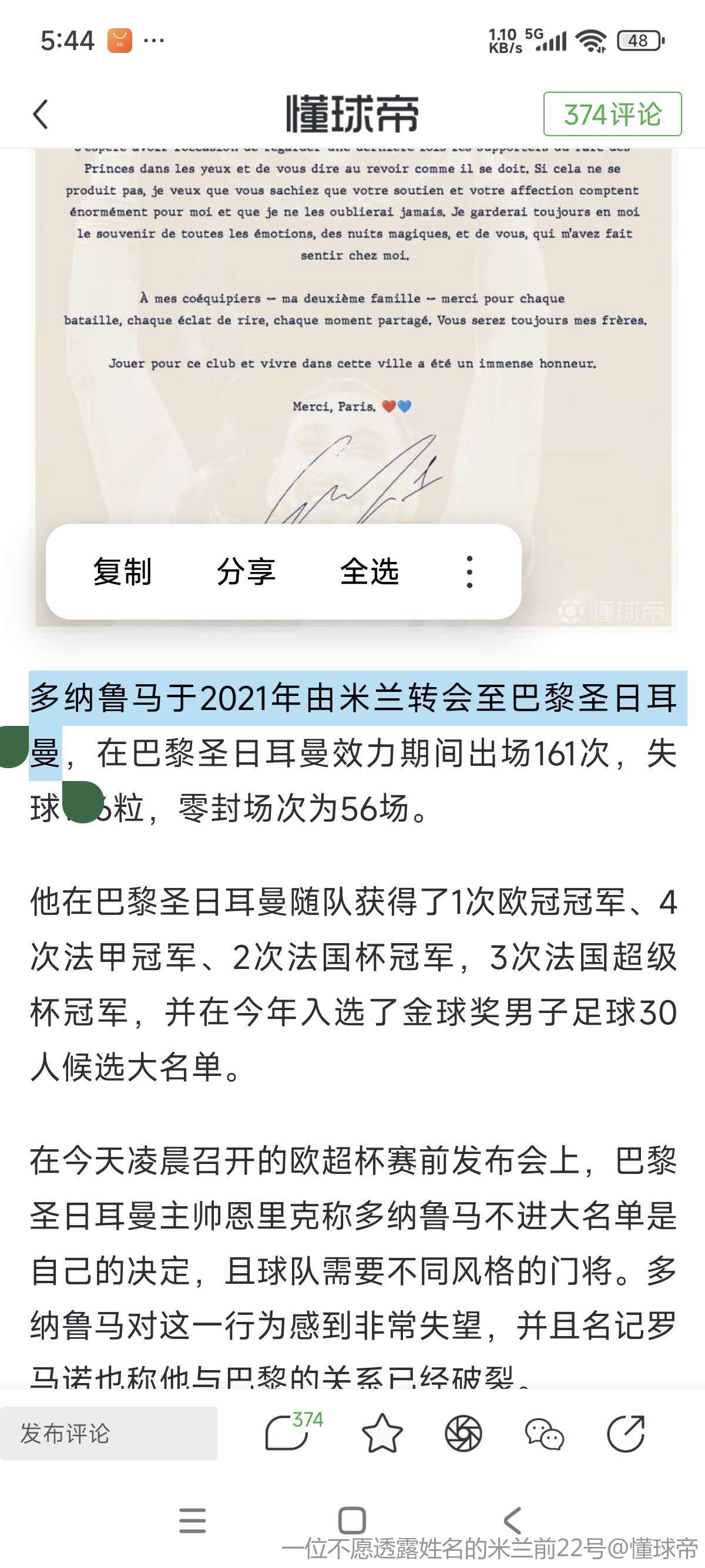The height and width of the screenshot is (1568, 705).
Task: Go to the system home screen
Action: point(352,1520)
